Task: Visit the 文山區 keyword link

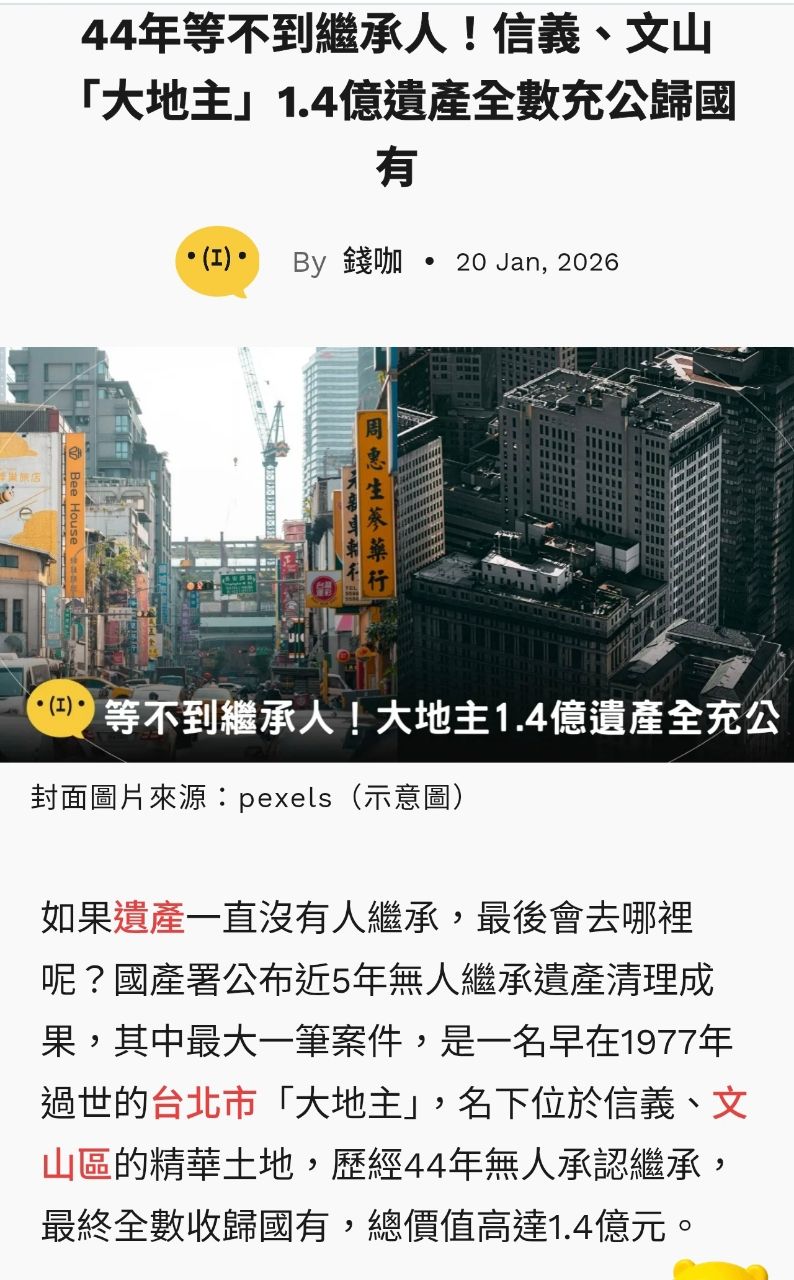Action: click(76, 1165)
